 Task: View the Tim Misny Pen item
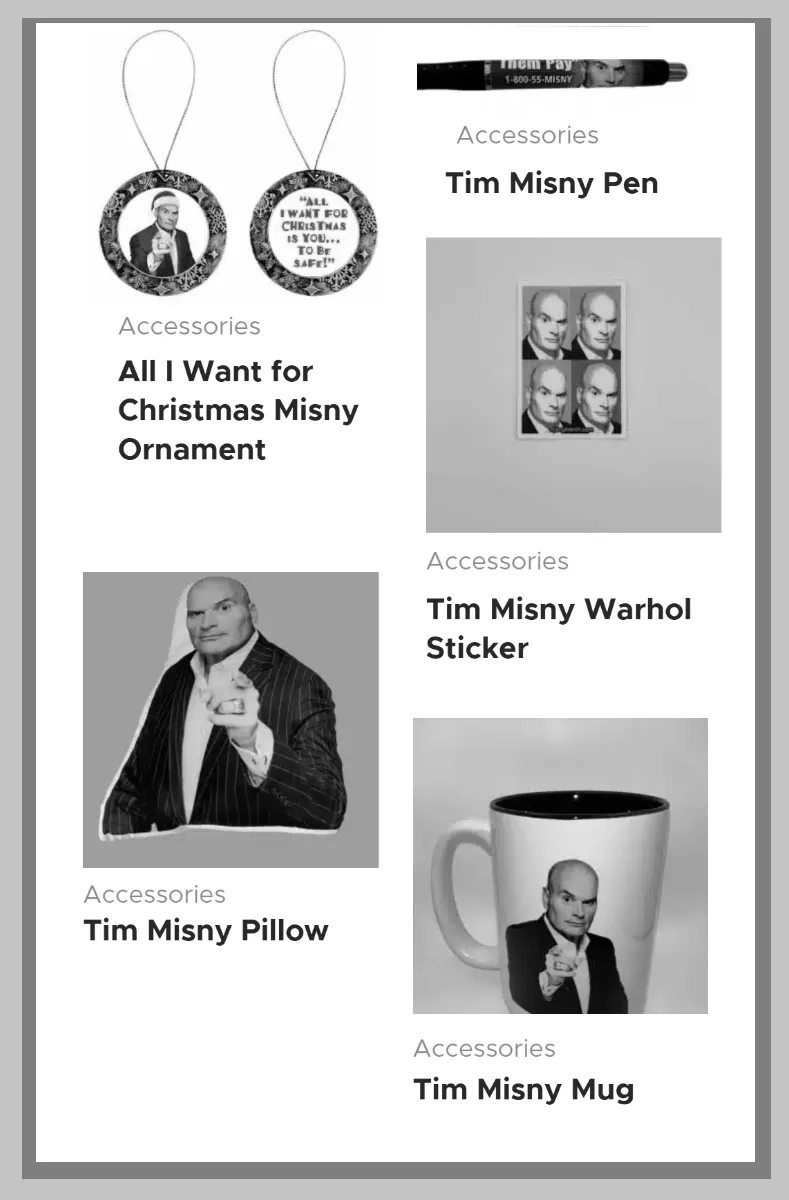pos(551,183)
